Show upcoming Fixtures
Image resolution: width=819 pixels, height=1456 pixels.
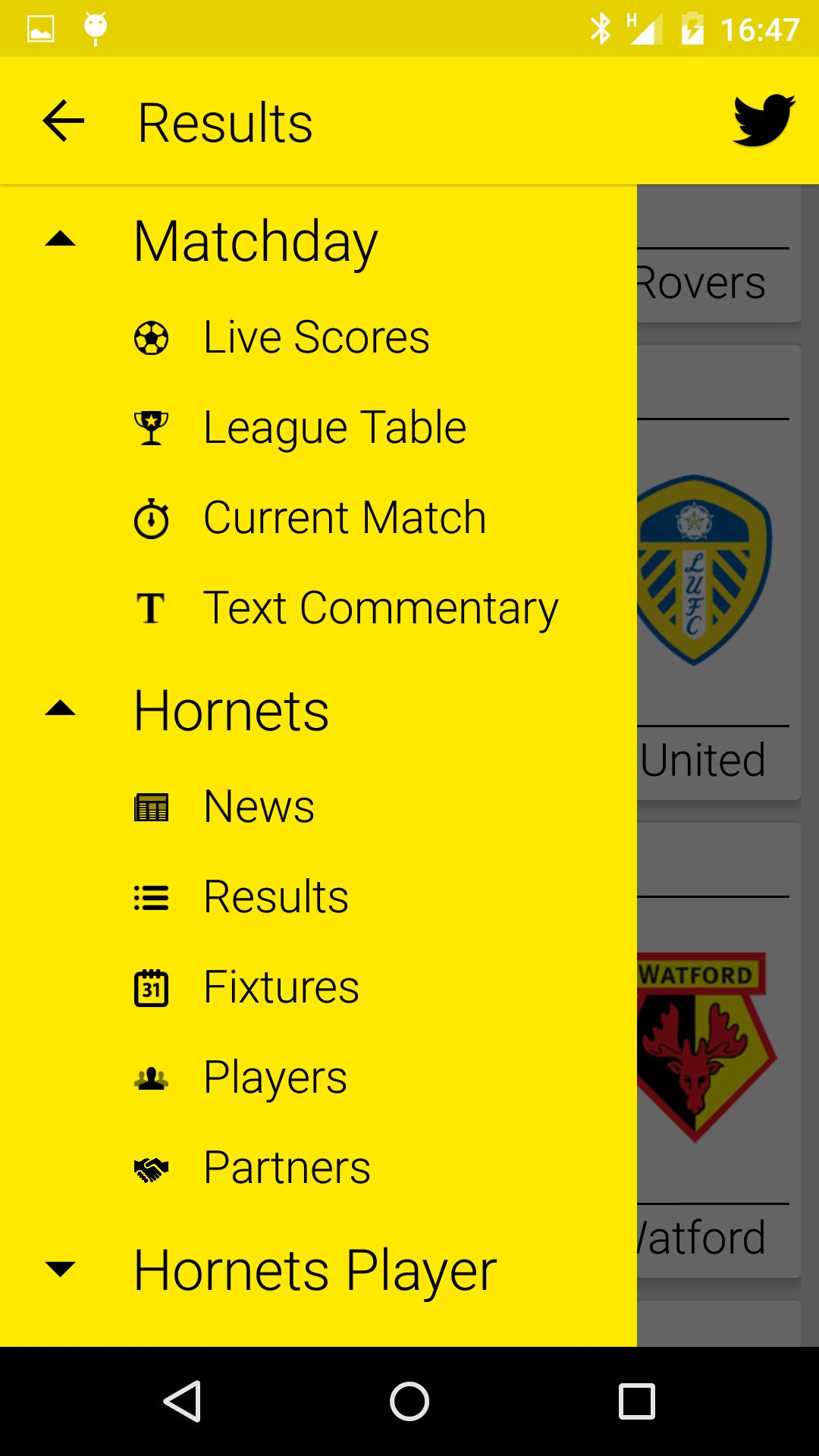click(x=281, y=987)
